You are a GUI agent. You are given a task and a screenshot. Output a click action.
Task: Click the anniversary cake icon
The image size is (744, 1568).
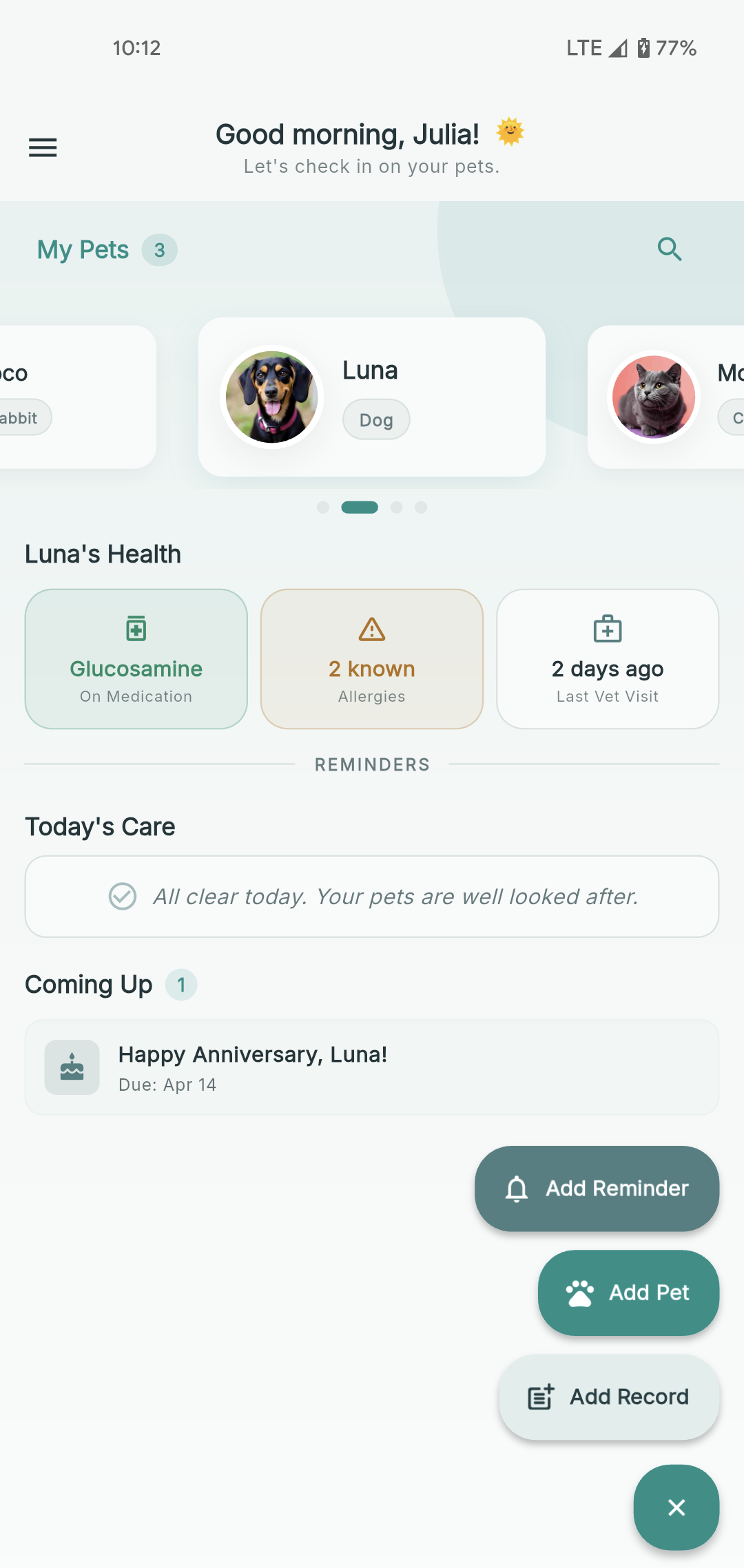(x=72, y=1067)
